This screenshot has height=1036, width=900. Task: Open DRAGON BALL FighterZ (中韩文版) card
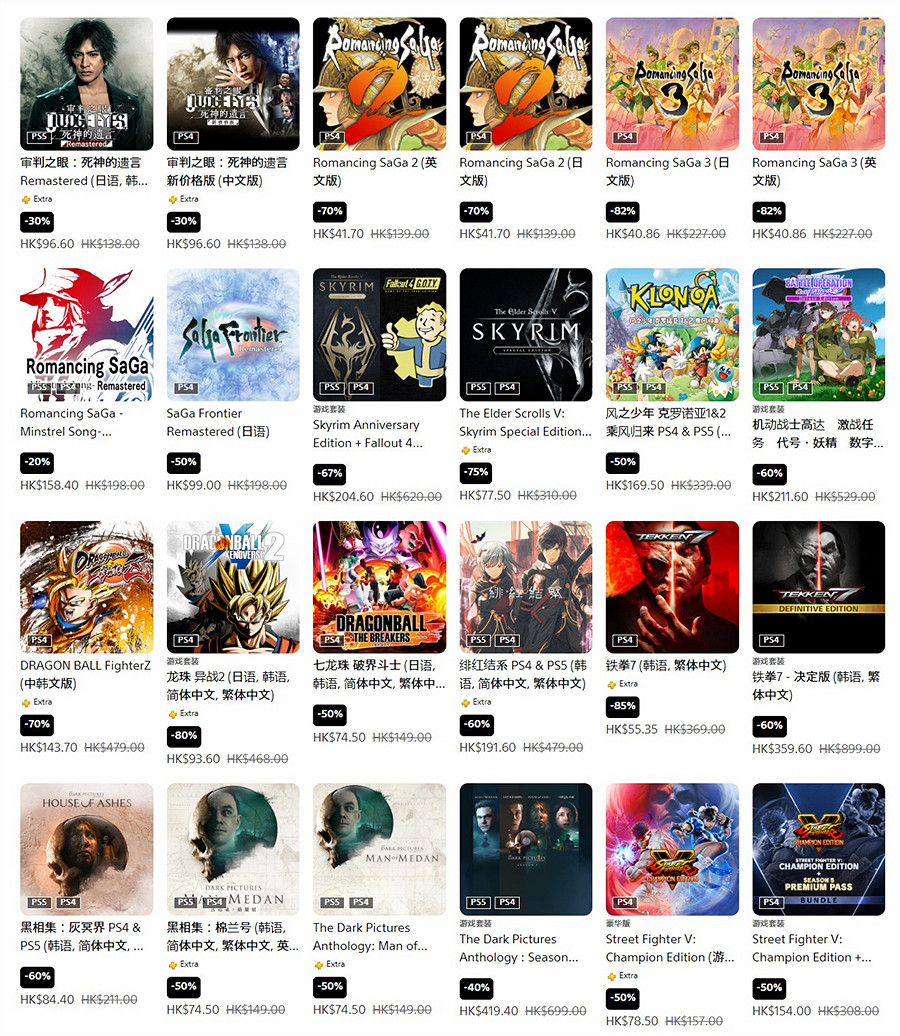pyautogui.click(x=86, y=586)
